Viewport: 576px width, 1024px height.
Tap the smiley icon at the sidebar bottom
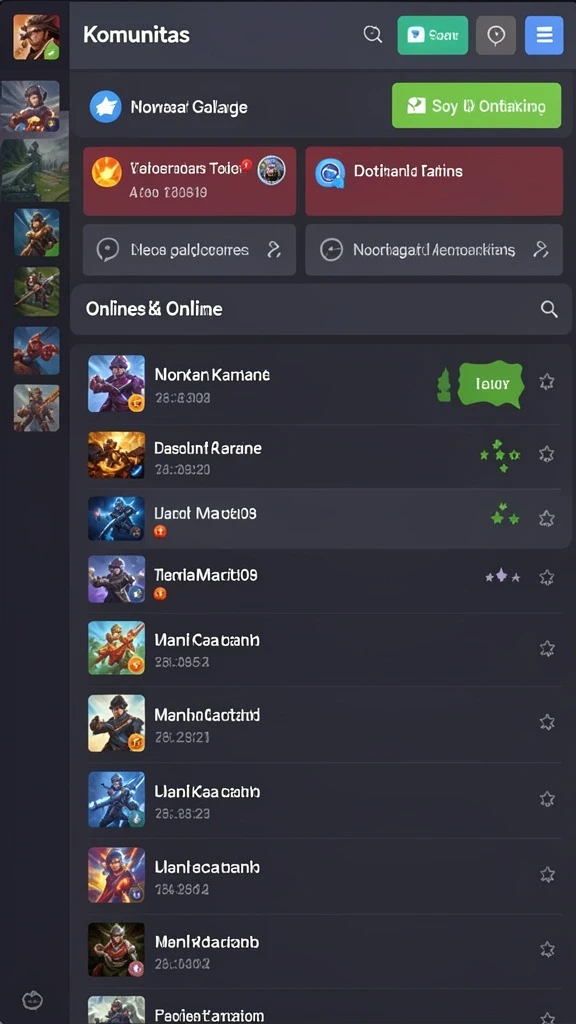[33, 999]
